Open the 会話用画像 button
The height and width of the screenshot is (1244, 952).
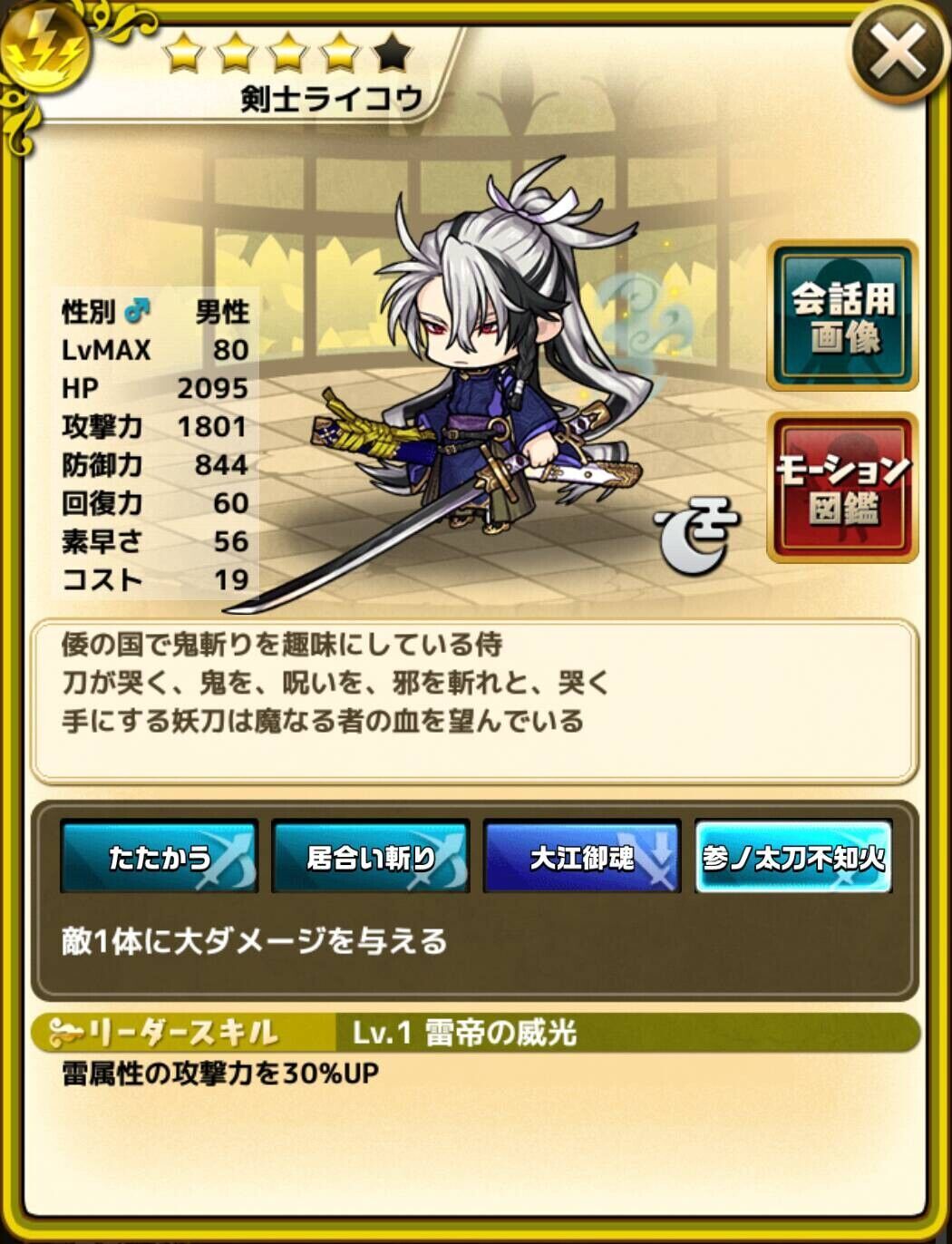[x=842, y=316]
